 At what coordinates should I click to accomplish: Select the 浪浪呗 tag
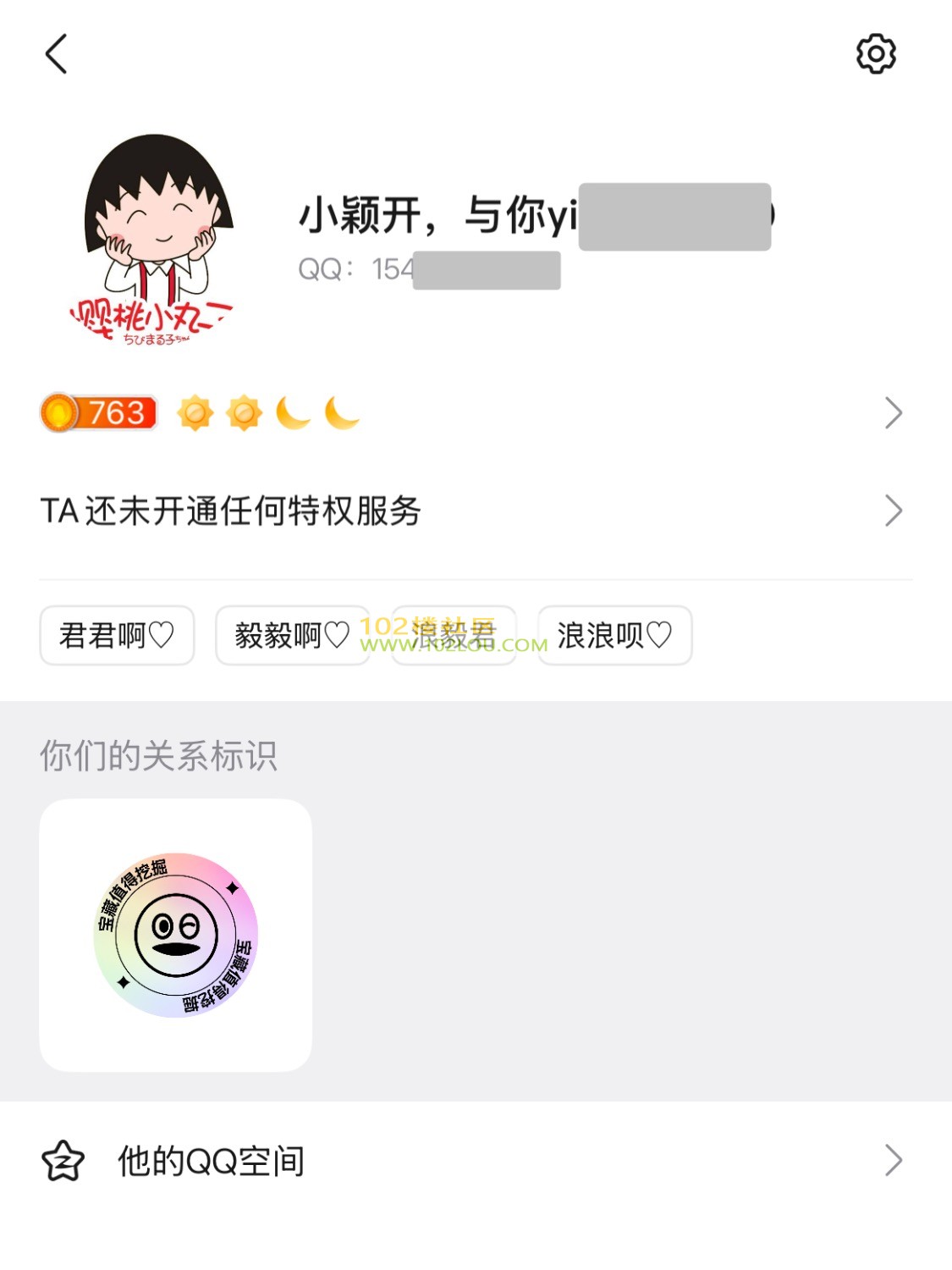coord(614,635)
